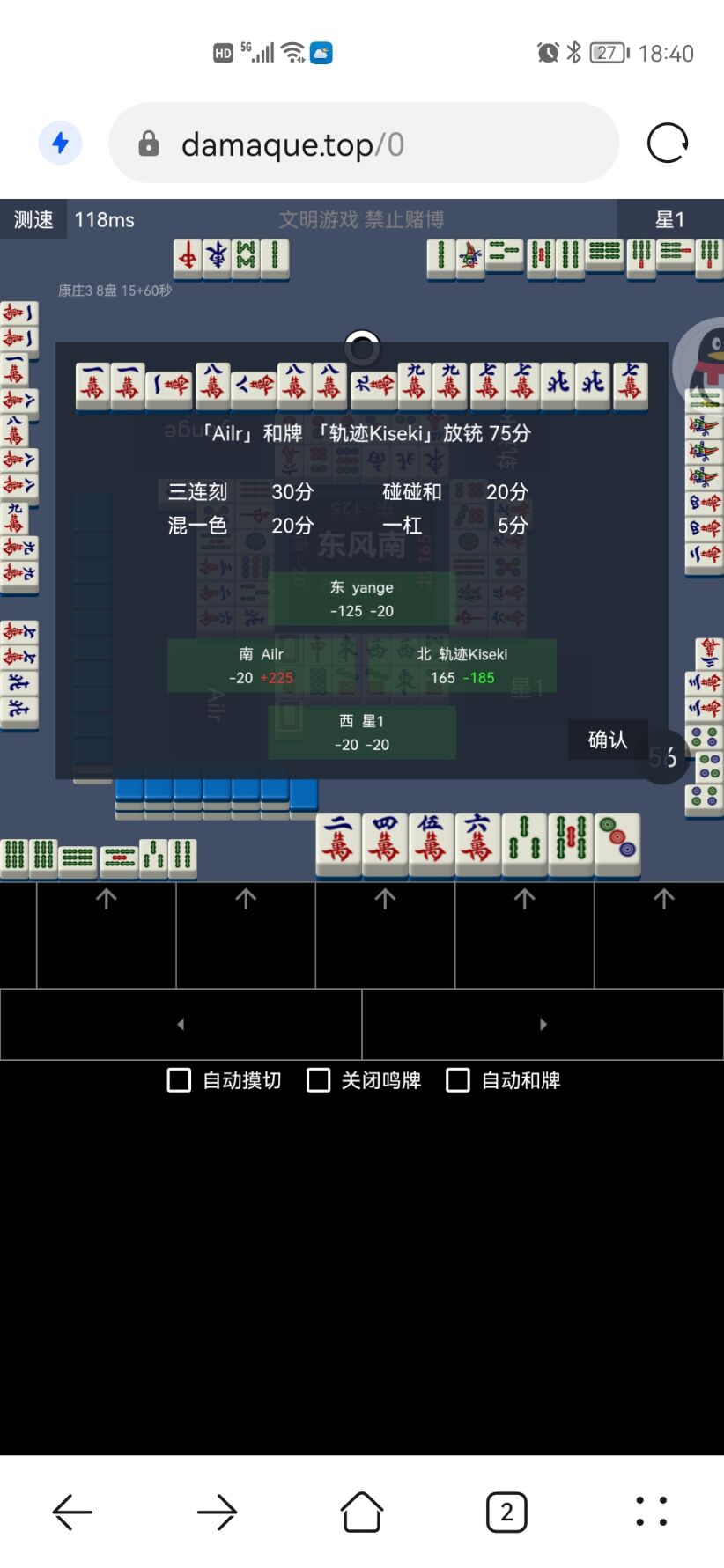Go to the browser home page
The height and width of the screenshot is (1568, 724).
(362, 1512)
